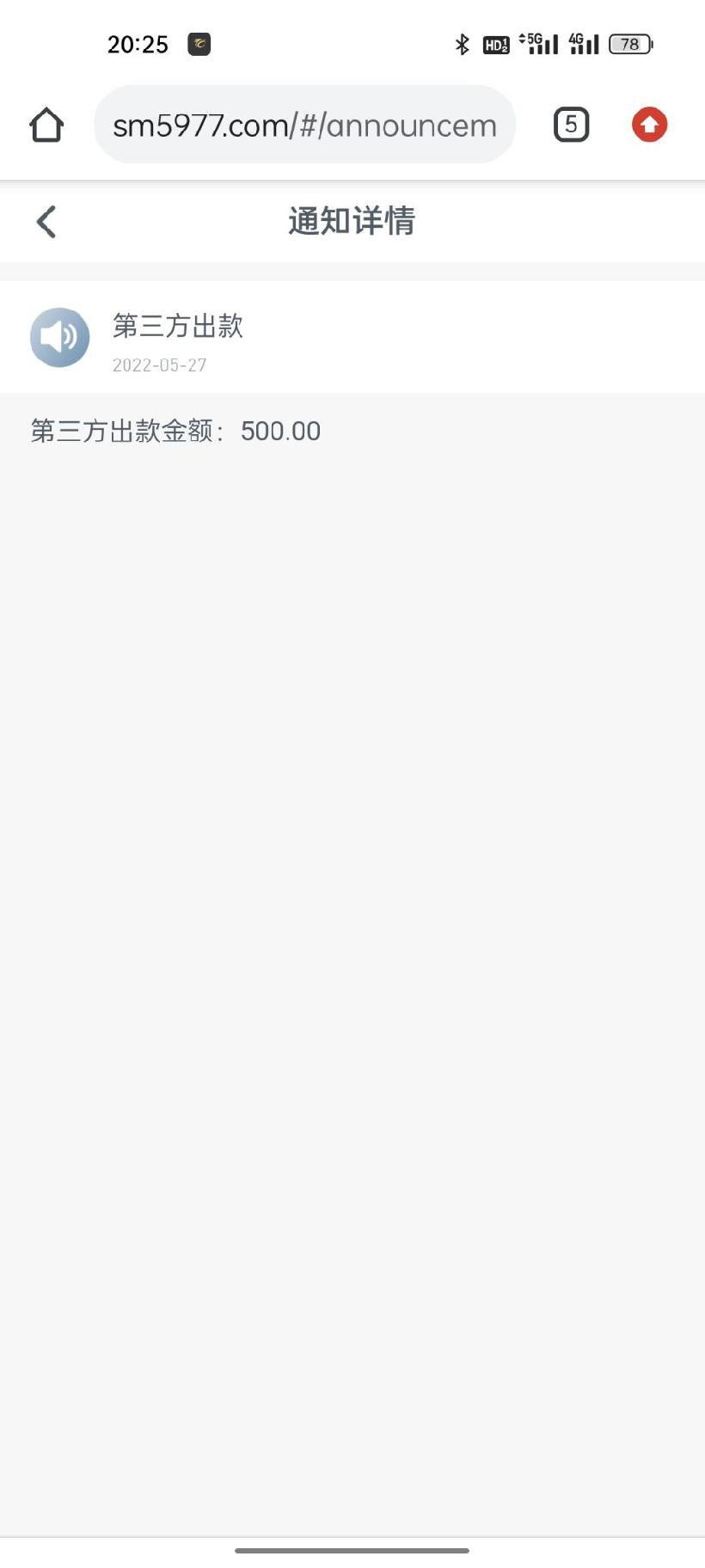Open the browser tab switcher
The height and width of the screenshot is (1568, 705).
[571, 126]
